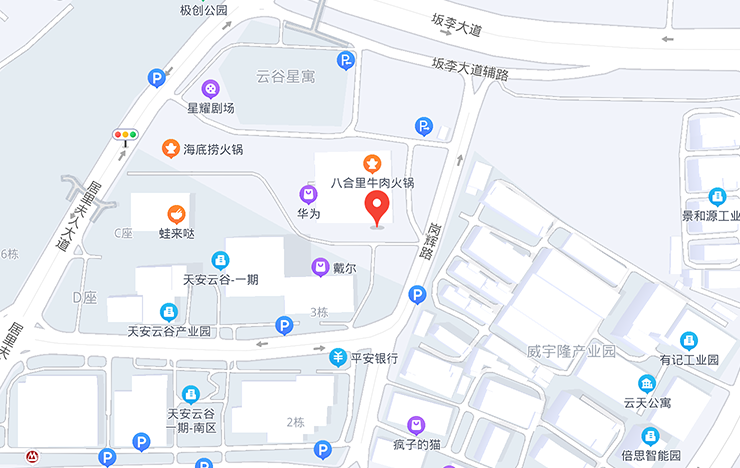Open the 景和源工业 marker
The height and width of the screenshot is (468, 740).
[716, 197]
